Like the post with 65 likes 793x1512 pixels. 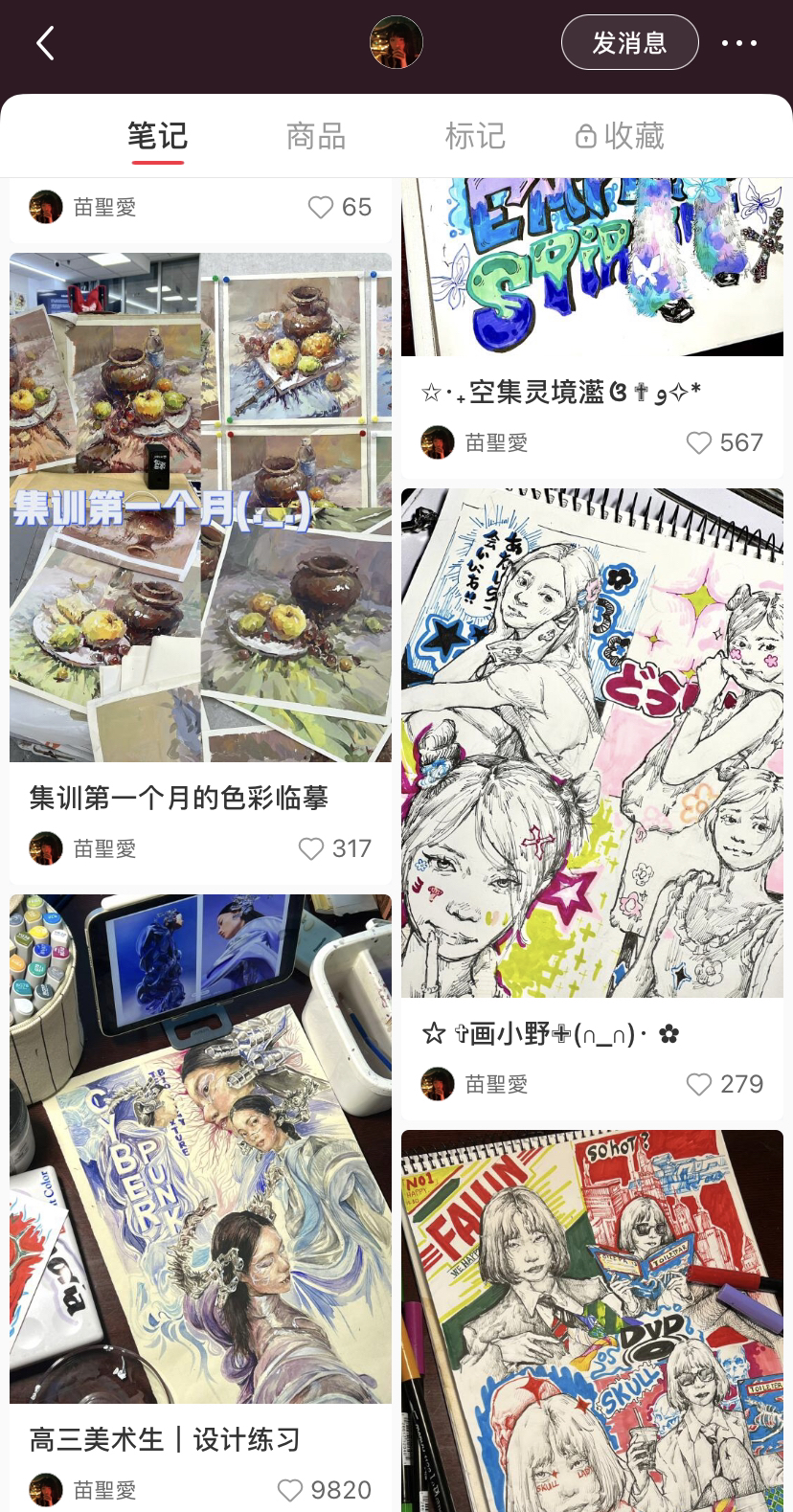(321, 207)
